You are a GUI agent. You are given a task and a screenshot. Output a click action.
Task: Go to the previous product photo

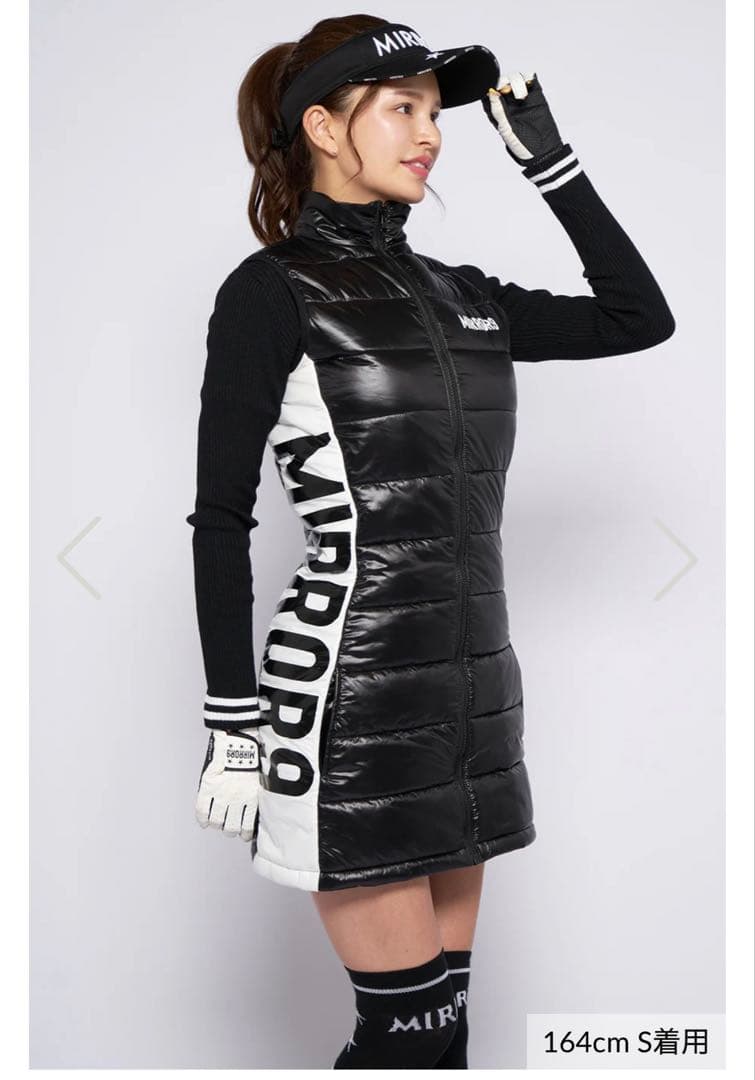(x=79, y=558)
